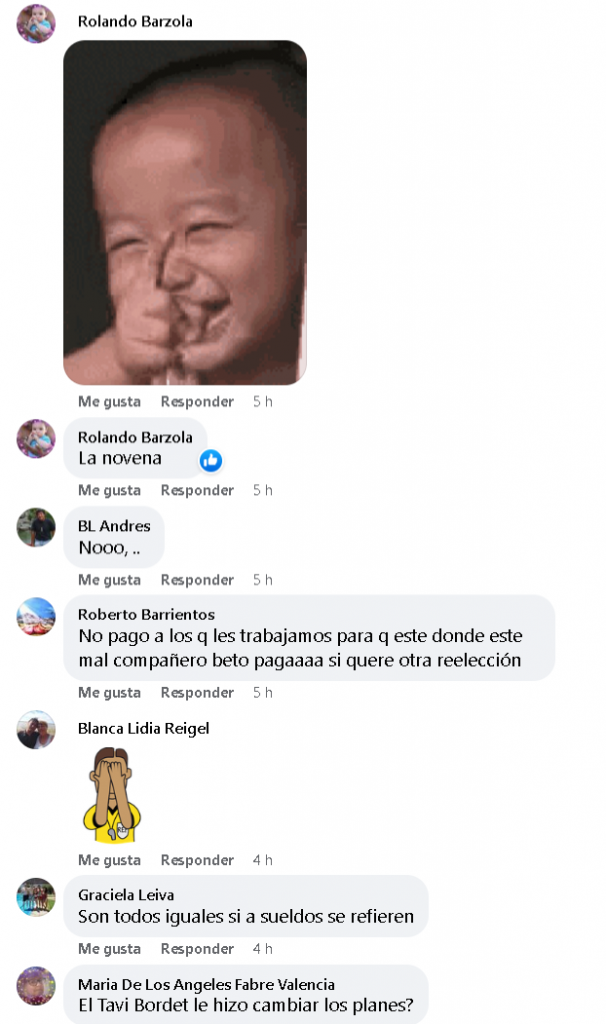This screenshot has height=1024, width=606.
Task: Reply to BL Andres's comment
Action: (197, 580)
